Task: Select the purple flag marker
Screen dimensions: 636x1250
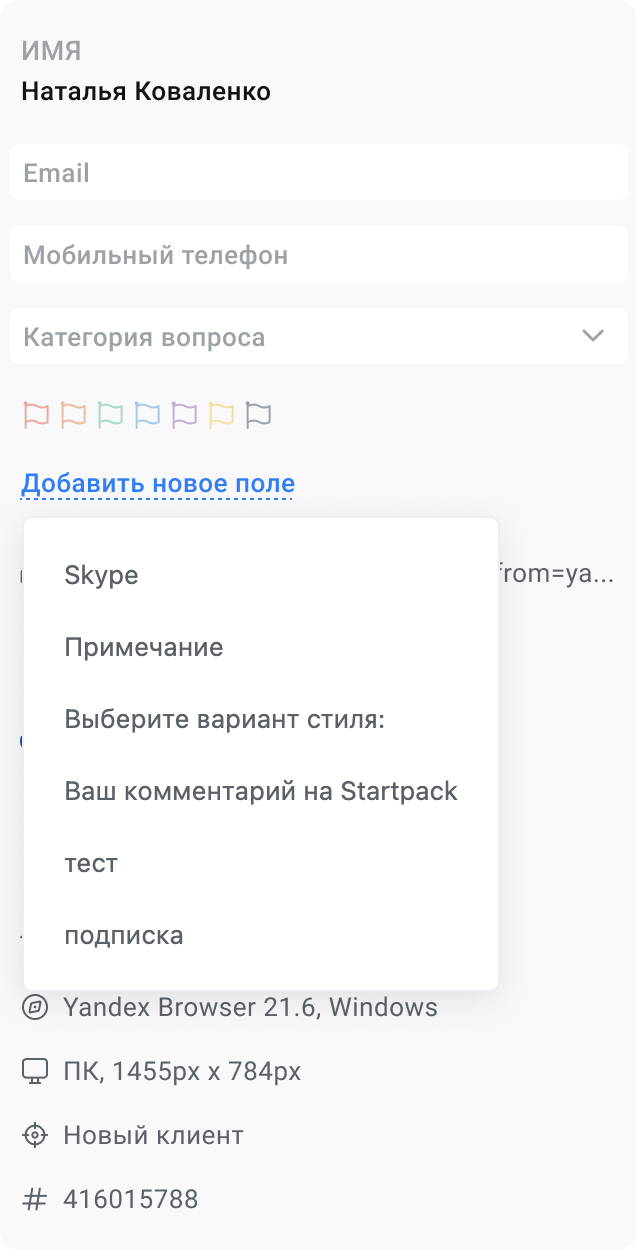Action: pyautogui.click(x=184, y=414)
